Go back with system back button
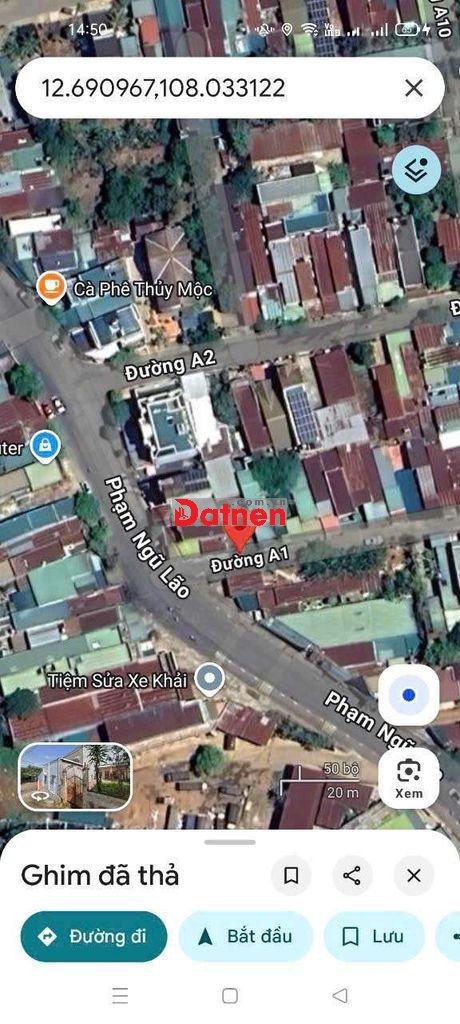The width and height of the screenshot is (460, 1024). (340, 996)
